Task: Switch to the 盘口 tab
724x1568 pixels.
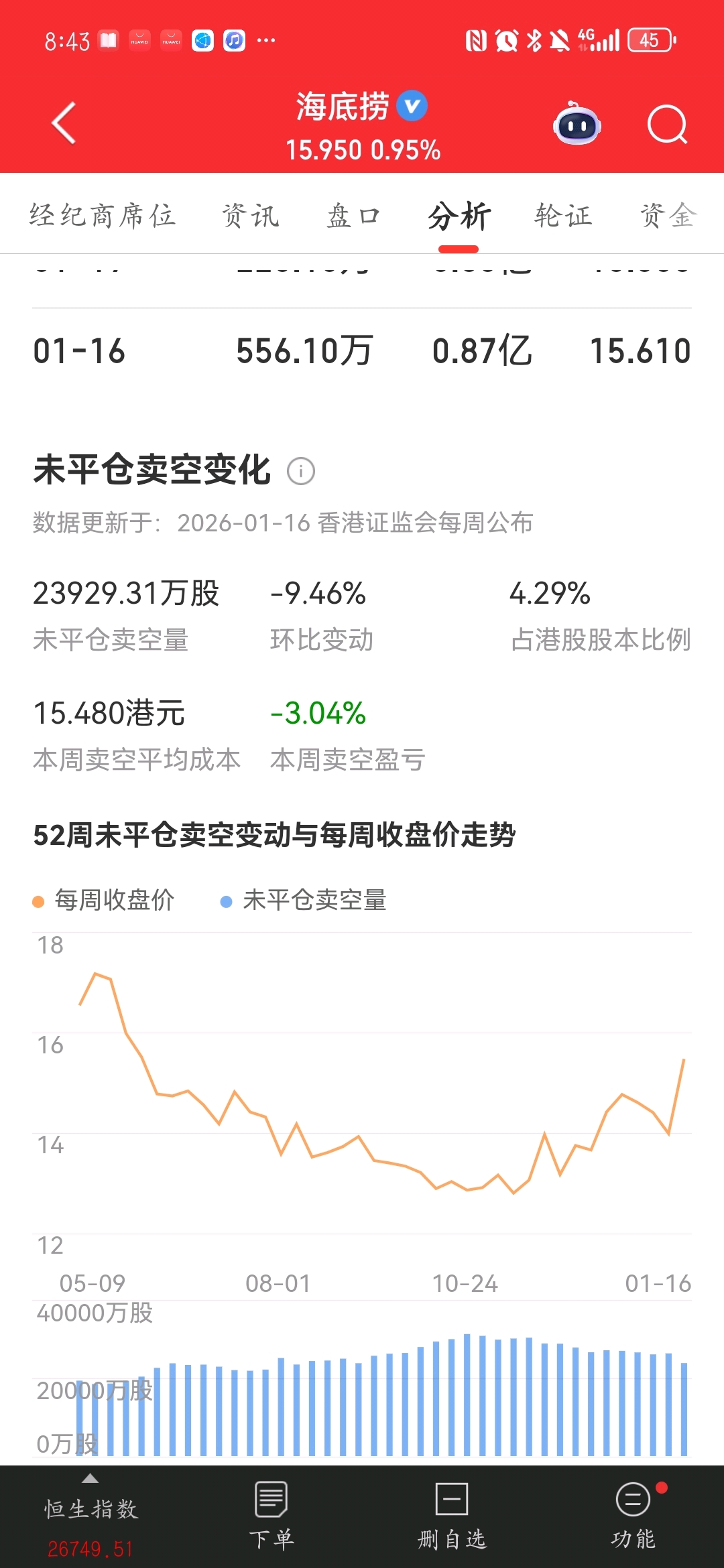Action: (x=352, y=214)
